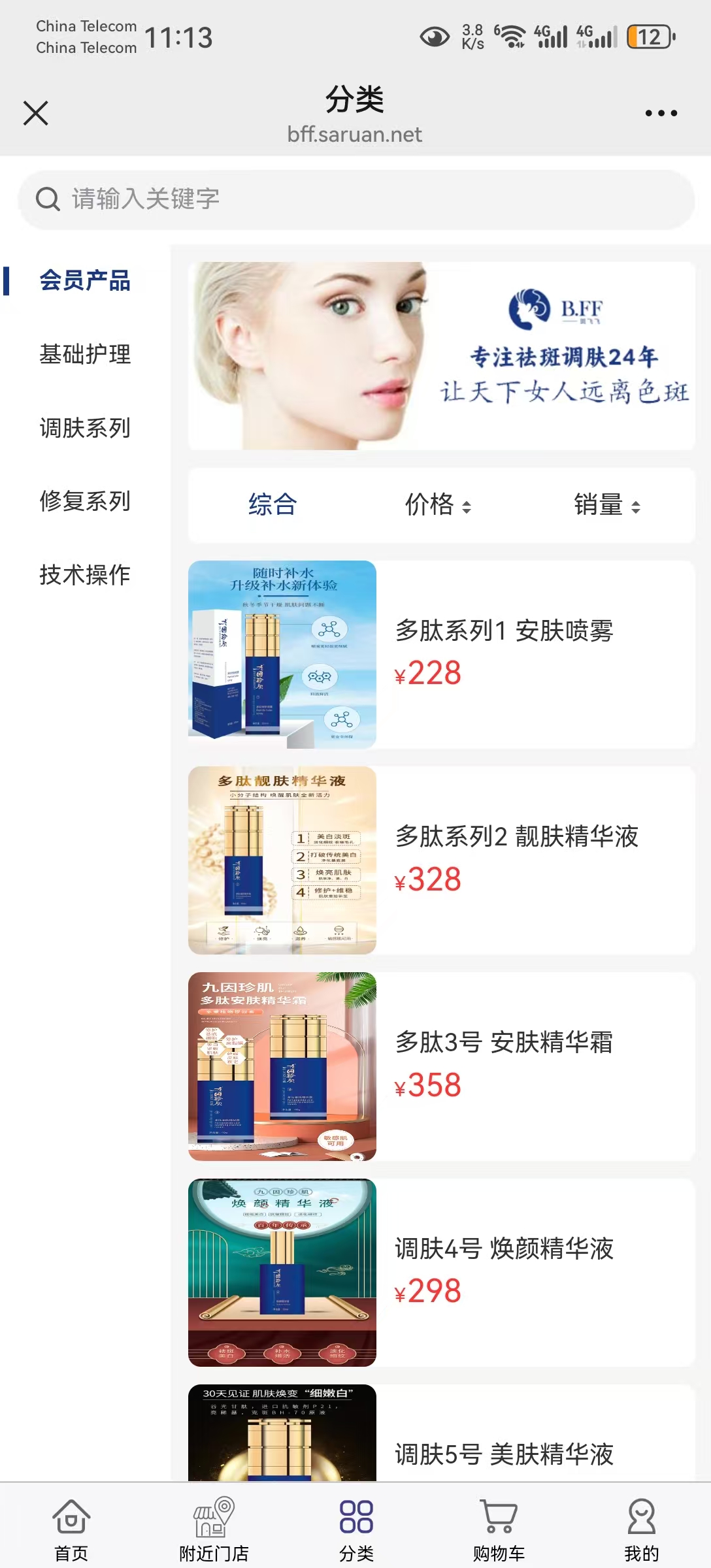Open the 调肤系列 category
This screenshot has height=1568, width=711.
click(x=85, y=428)
